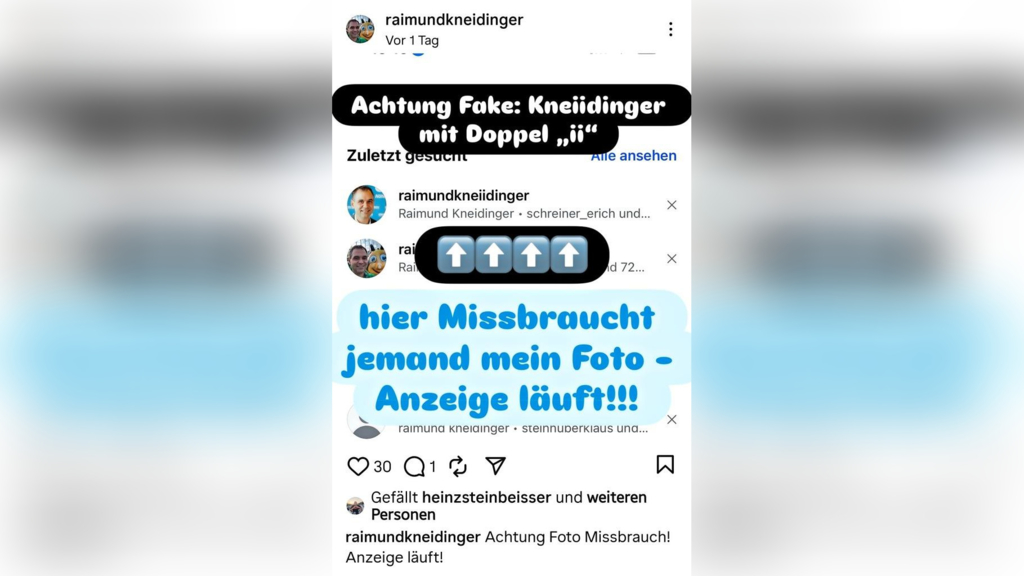Bookmark this post
Screen dimensions: 1024x576
(665, 464)
